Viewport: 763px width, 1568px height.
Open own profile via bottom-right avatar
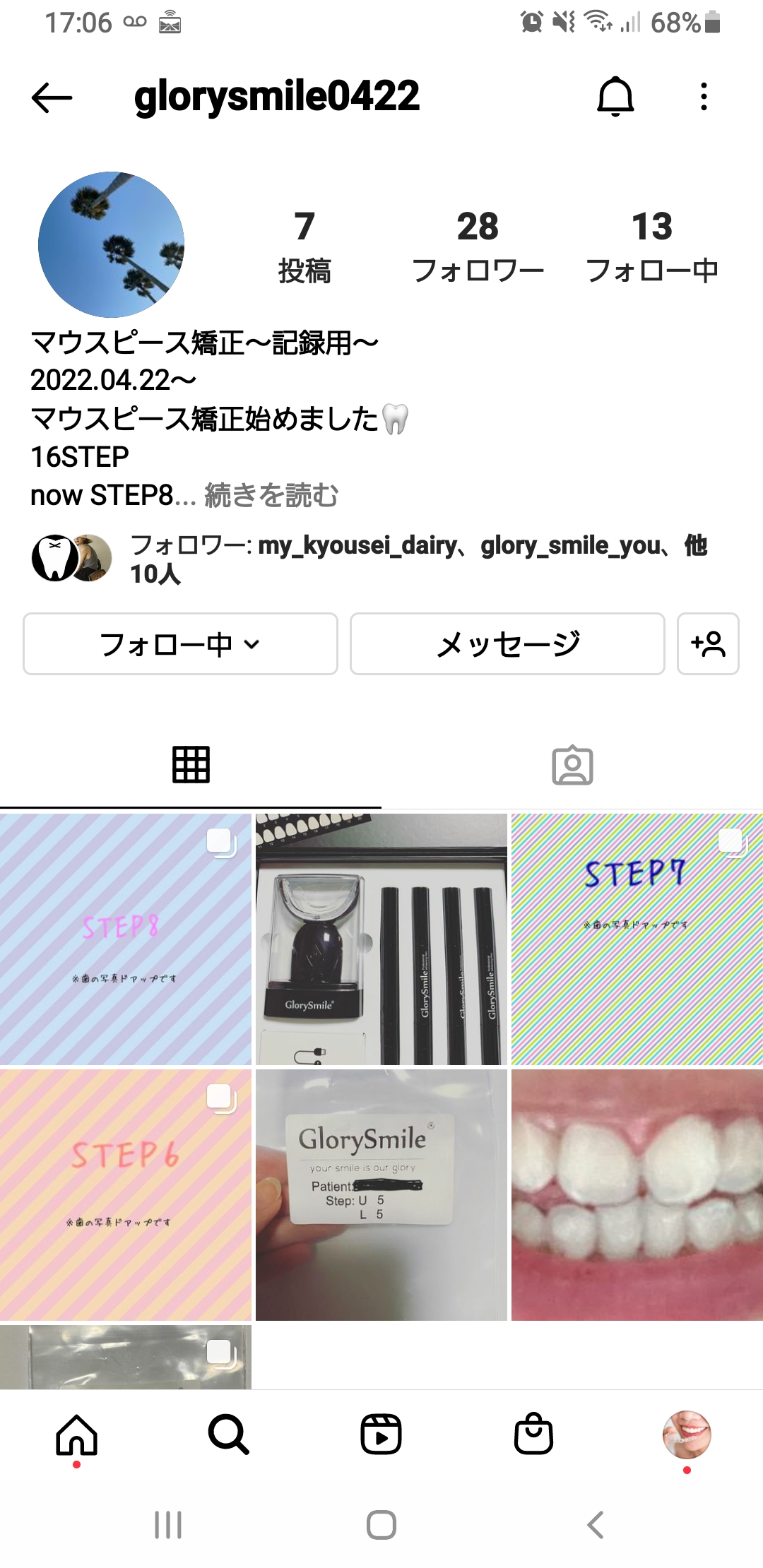click(x=686, y=1434)
